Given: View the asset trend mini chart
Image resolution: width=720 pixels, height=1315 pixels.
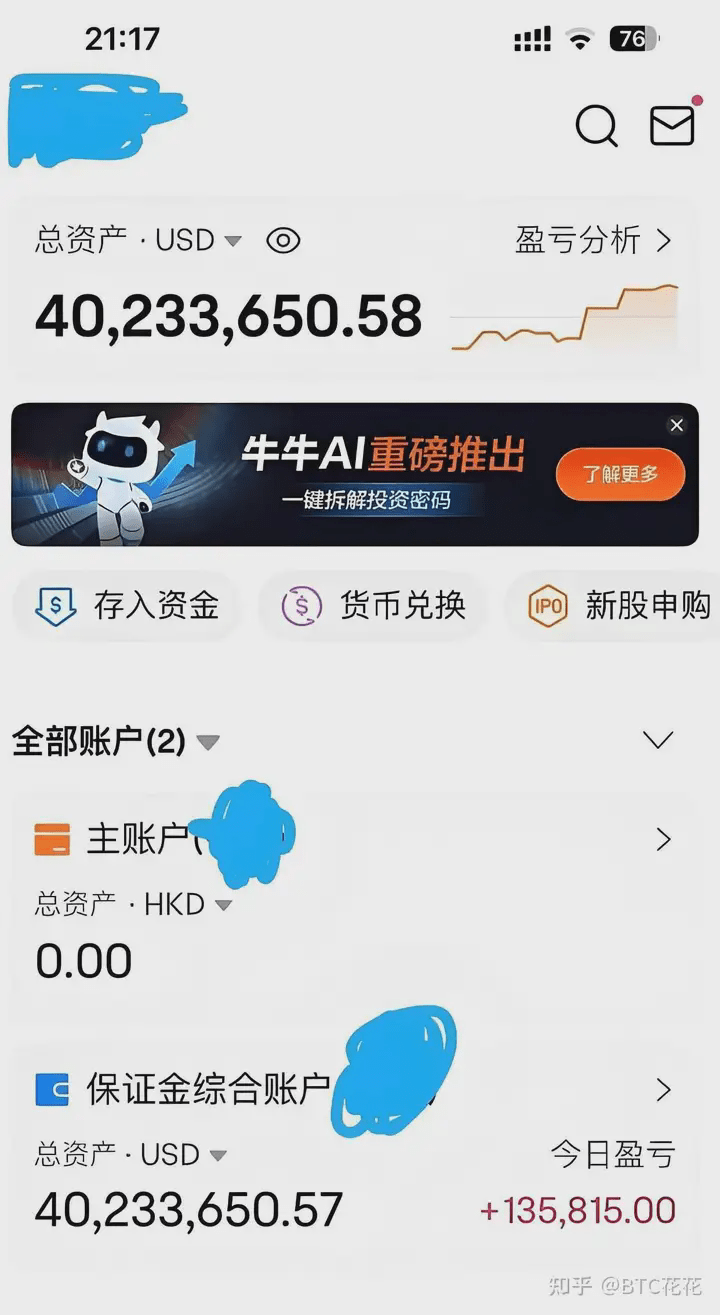Looking at the screenshot, I should coord(565,318).
